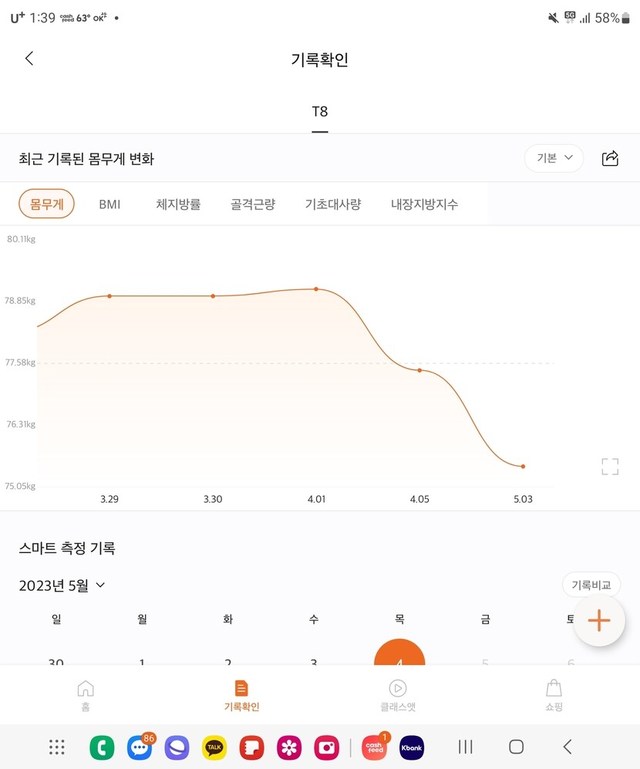Show the 체지방률 graph

[178, 204]
